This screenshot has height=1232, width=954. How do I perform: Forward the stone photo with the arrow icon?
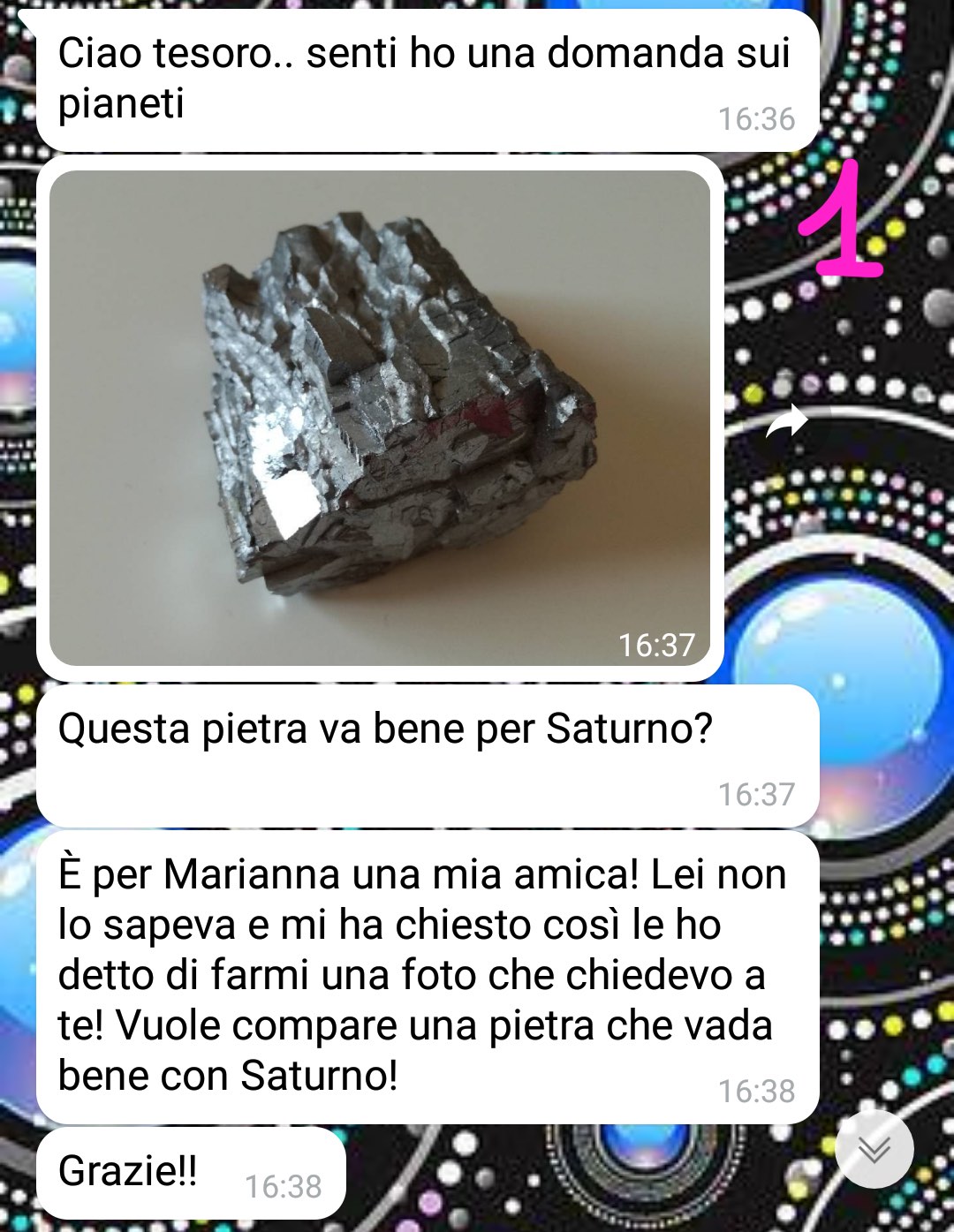[x=786, y=421]
